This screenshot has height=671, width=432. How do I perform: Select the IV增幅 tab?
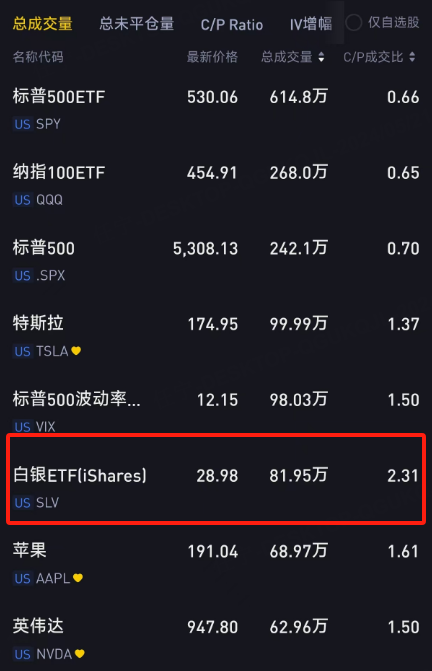[x=311, y=24]
